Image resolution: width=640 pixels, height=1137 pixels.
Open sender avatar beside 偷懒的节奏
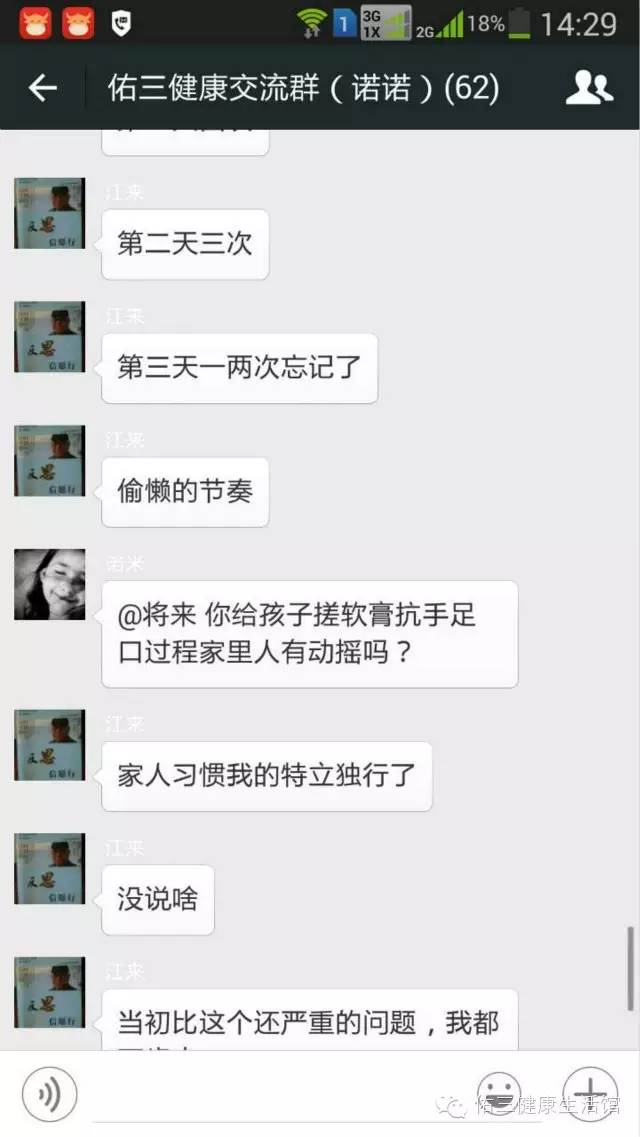[x=49, y=460]
